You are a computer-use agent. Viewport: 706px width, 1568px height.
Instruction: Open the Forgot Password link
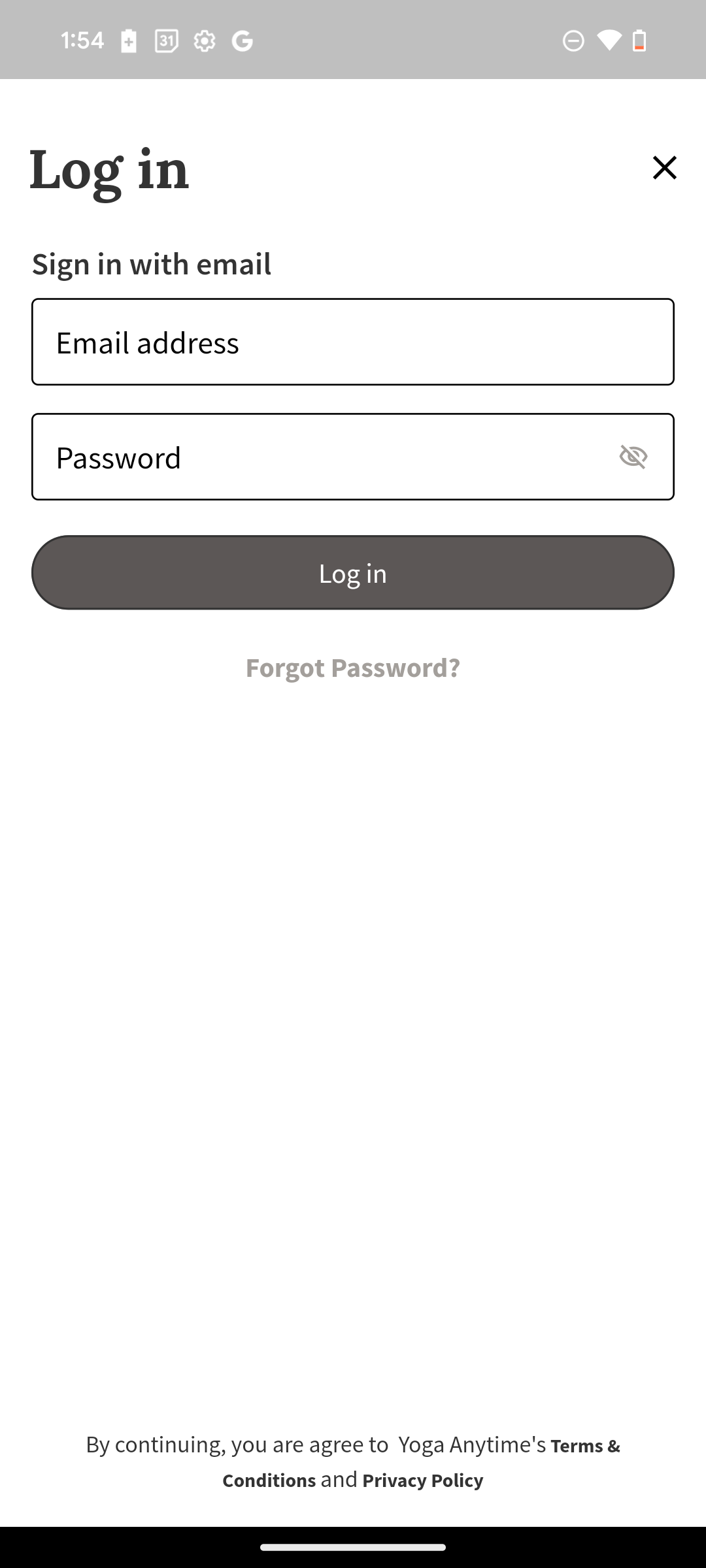353,667
